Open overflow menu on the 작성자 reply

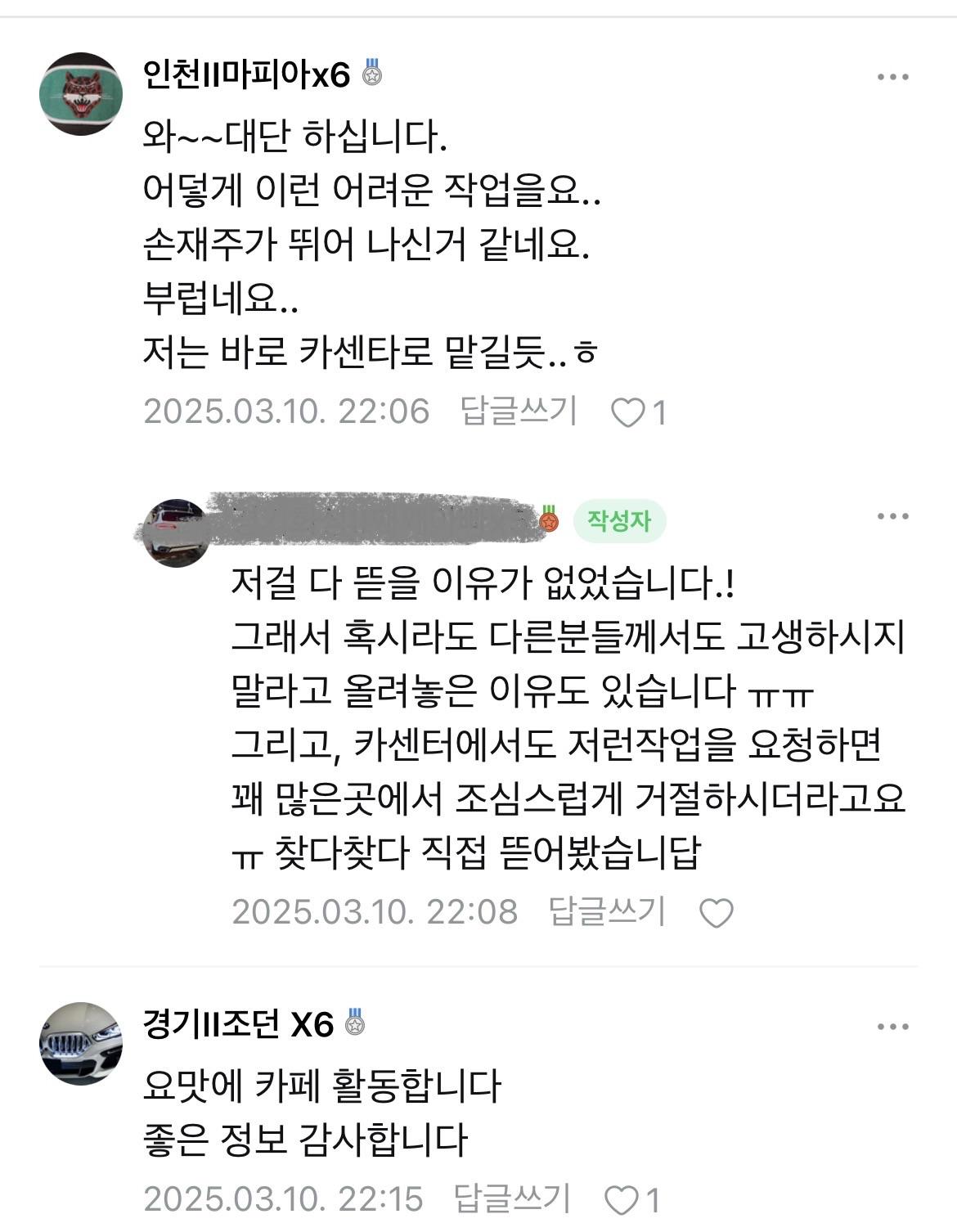coord(892,516)
